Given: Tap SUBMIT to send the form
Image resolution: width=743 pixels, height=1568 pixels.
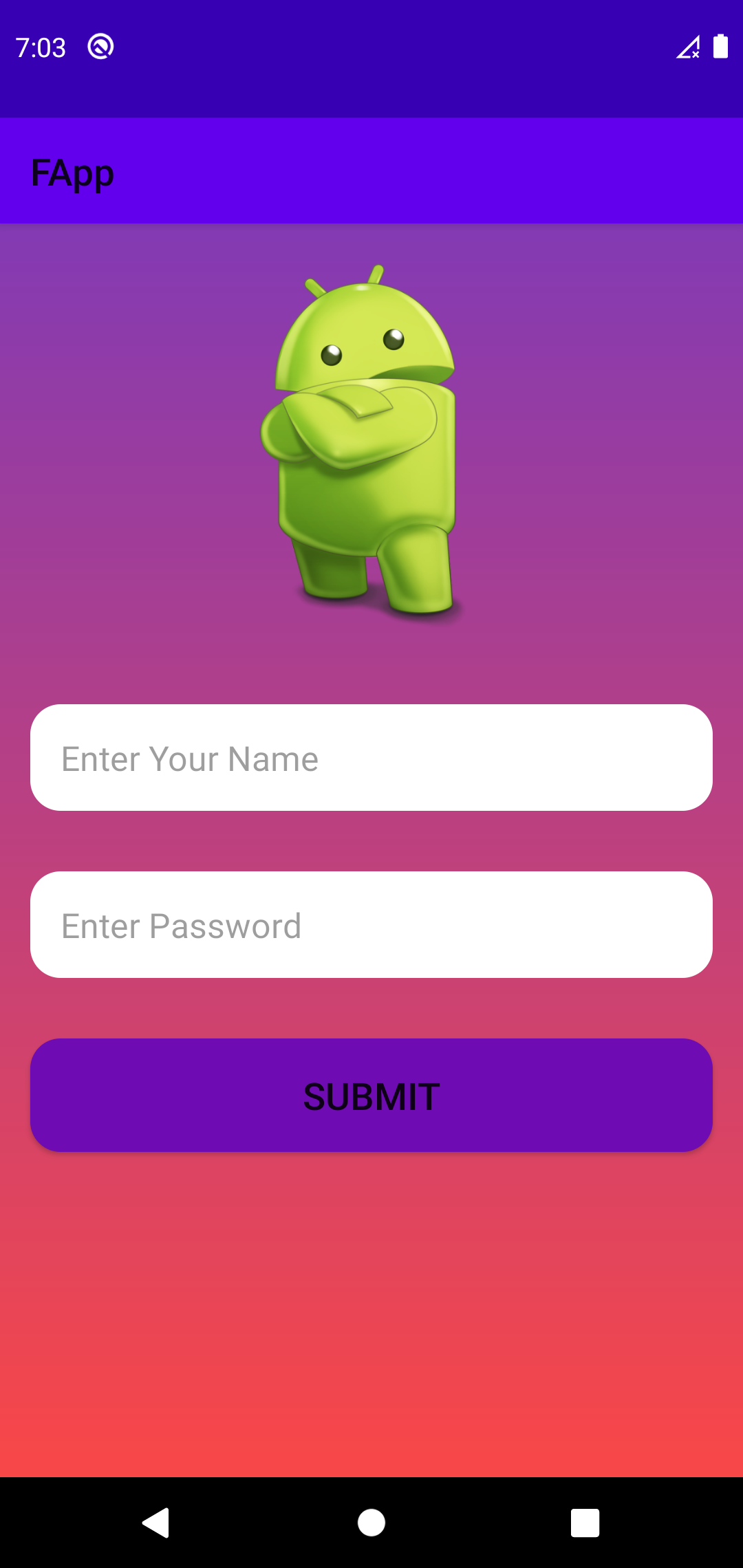Looking at the screenshot, I should click(x=371, y=1096).
